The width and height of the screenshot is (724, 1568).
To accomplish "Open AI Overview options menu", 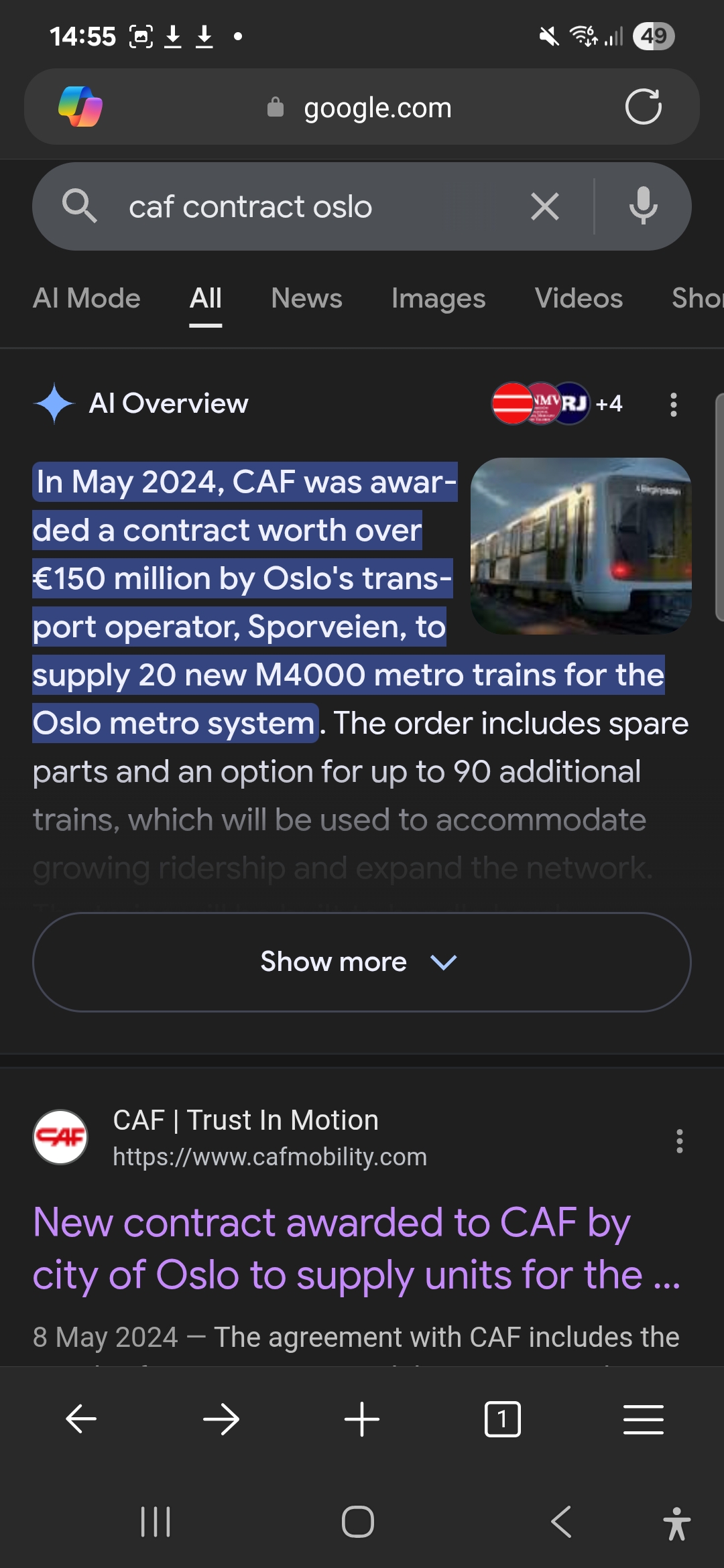I will point(674,404).
